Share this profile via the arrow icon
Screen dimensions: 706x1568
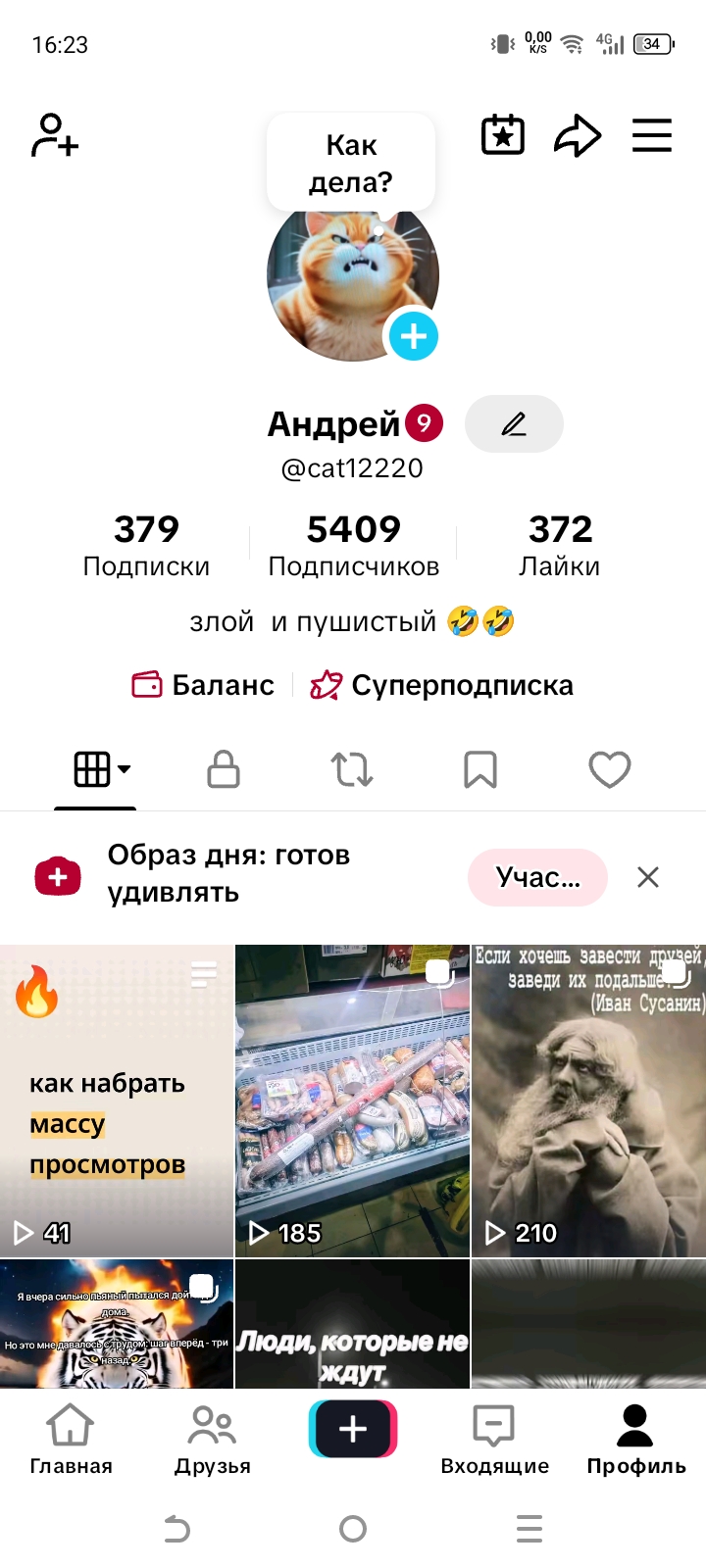(x=578, y=135)
